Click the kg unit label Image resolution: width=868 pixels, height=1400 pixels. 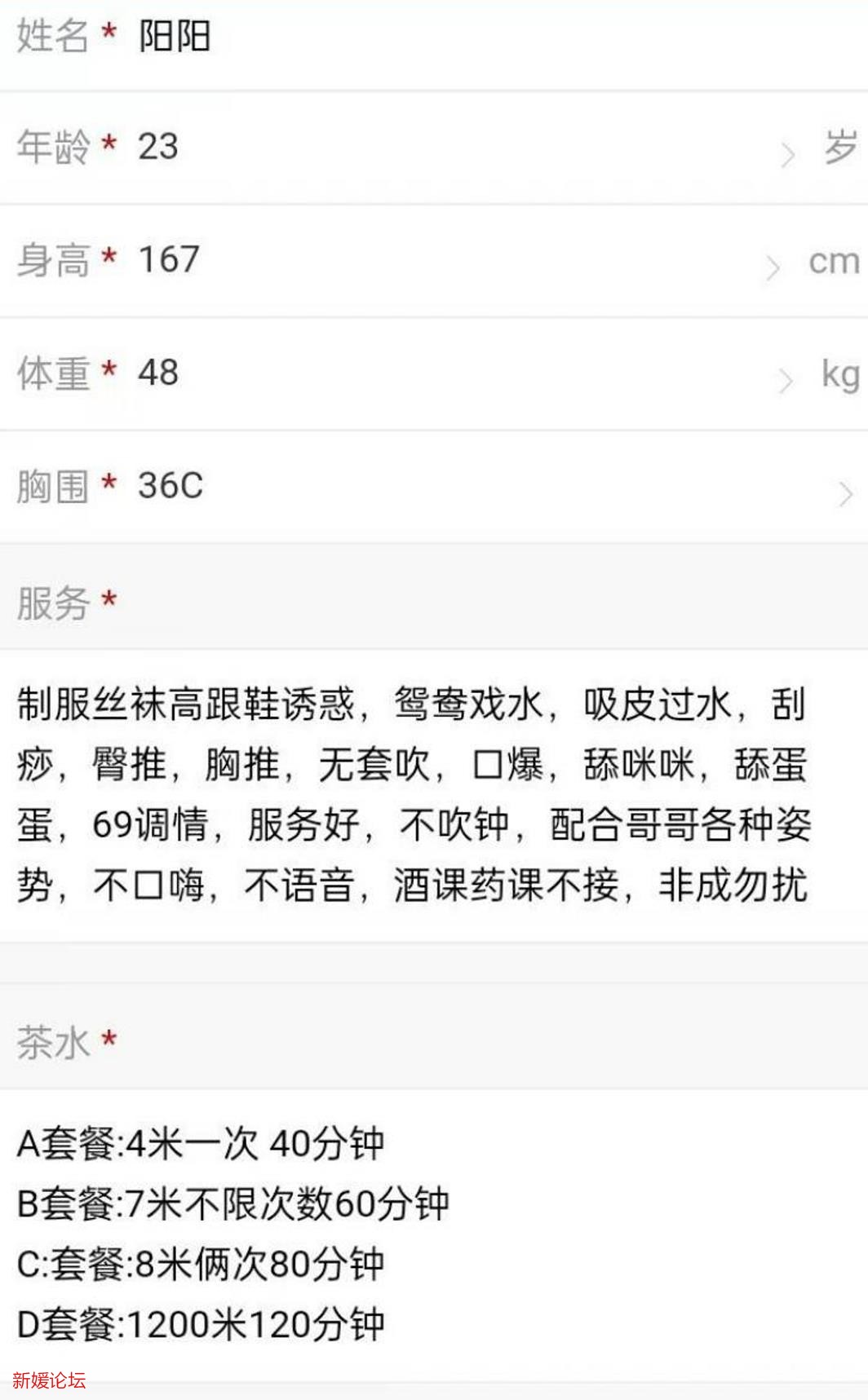(x=839, y=373)
